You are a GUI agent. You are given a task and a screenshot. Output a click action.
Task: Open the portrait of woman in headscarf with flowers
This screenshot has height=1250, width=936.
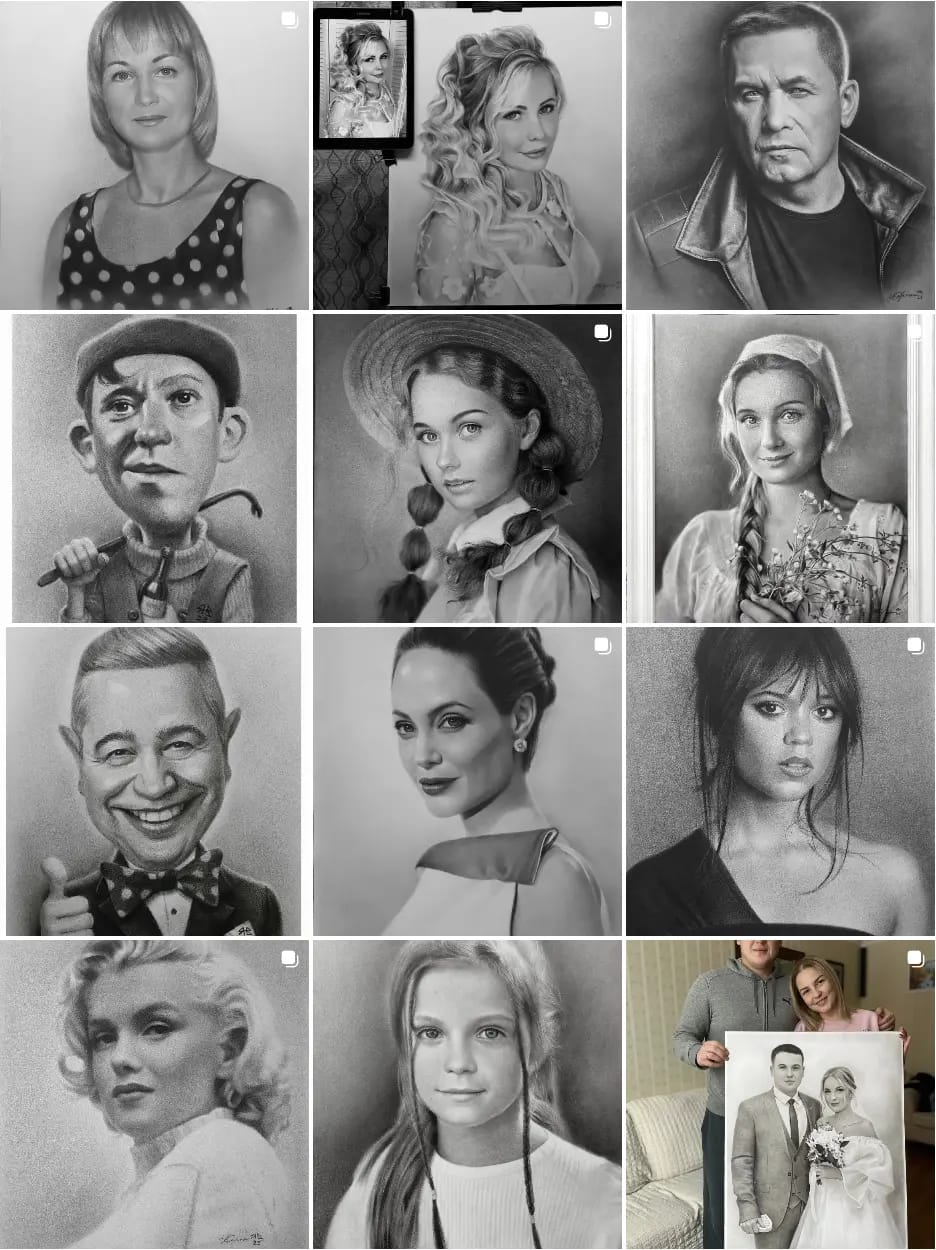click(x=780, y=468)
